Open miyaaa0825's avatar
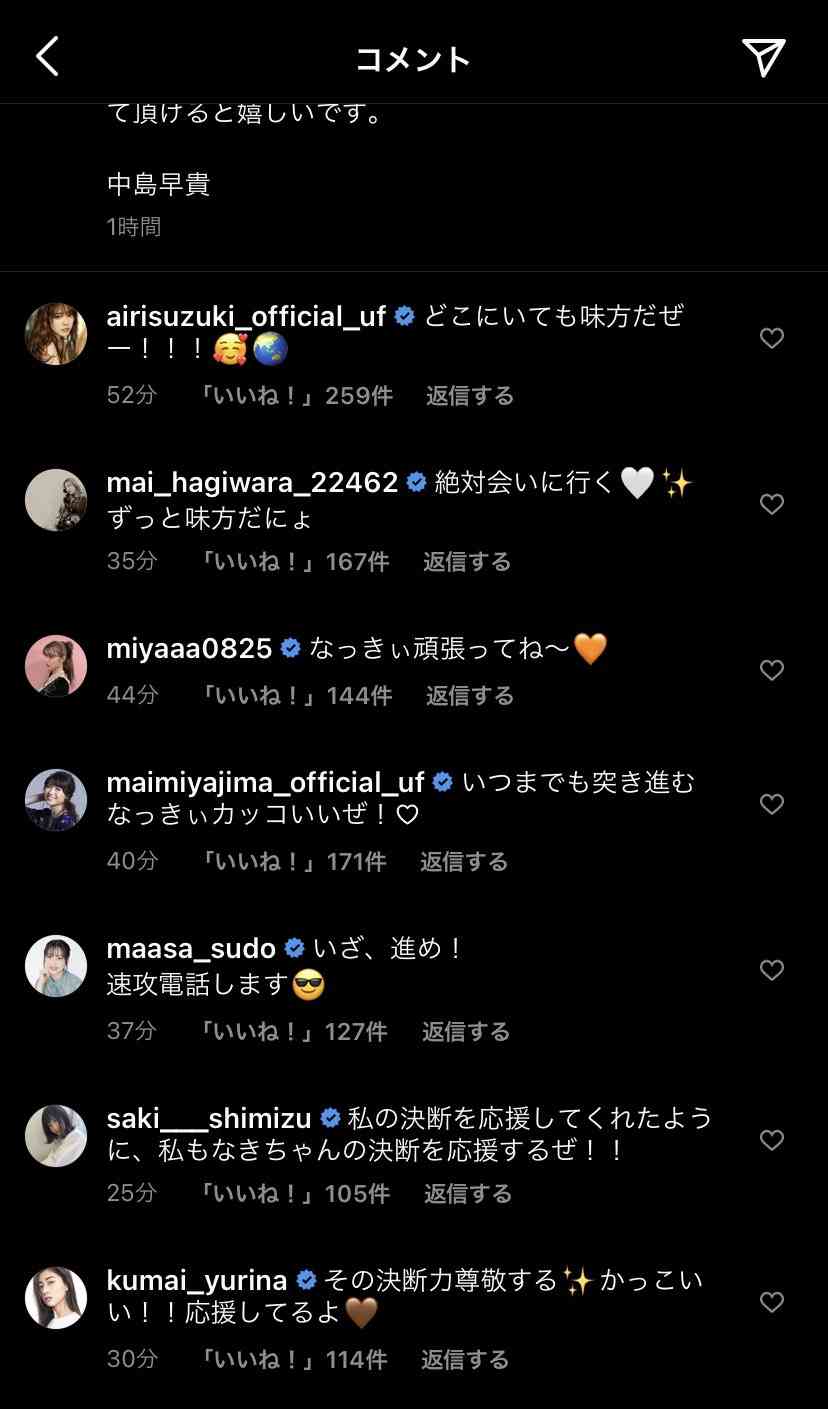 tap(56, 666)
